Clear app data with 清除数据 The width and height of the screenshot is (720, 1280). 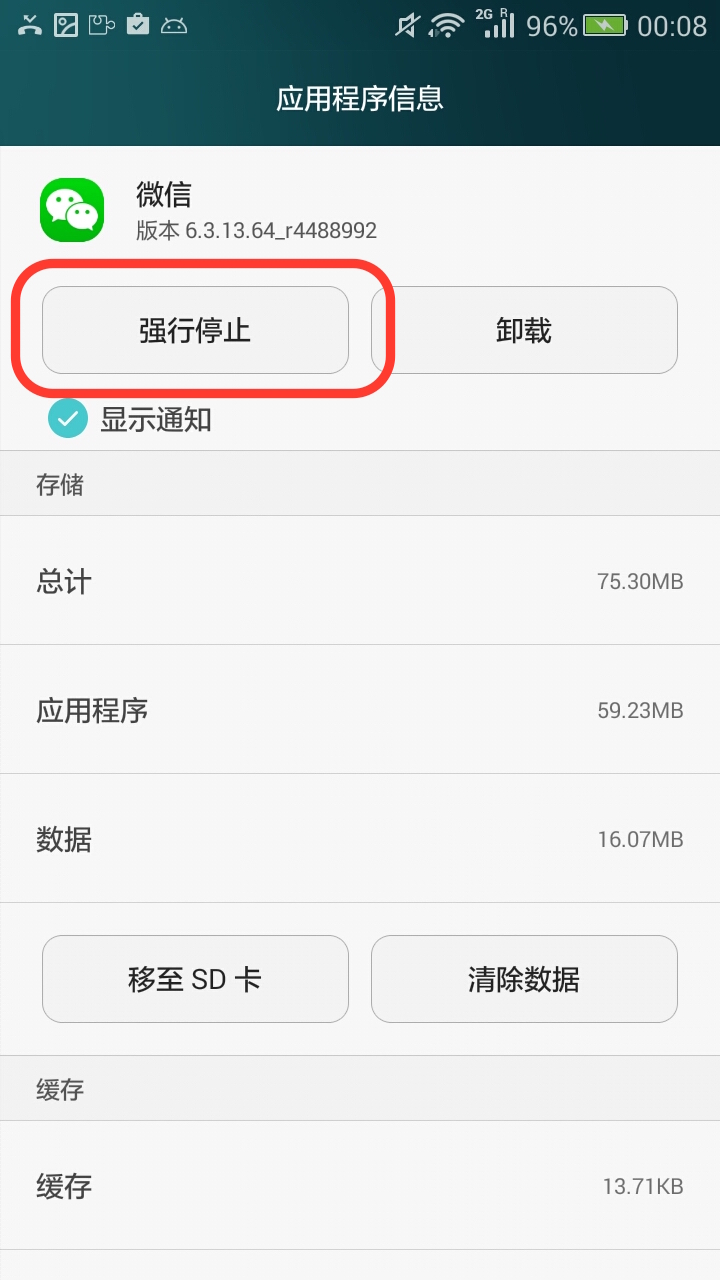[x=524, y=979]
